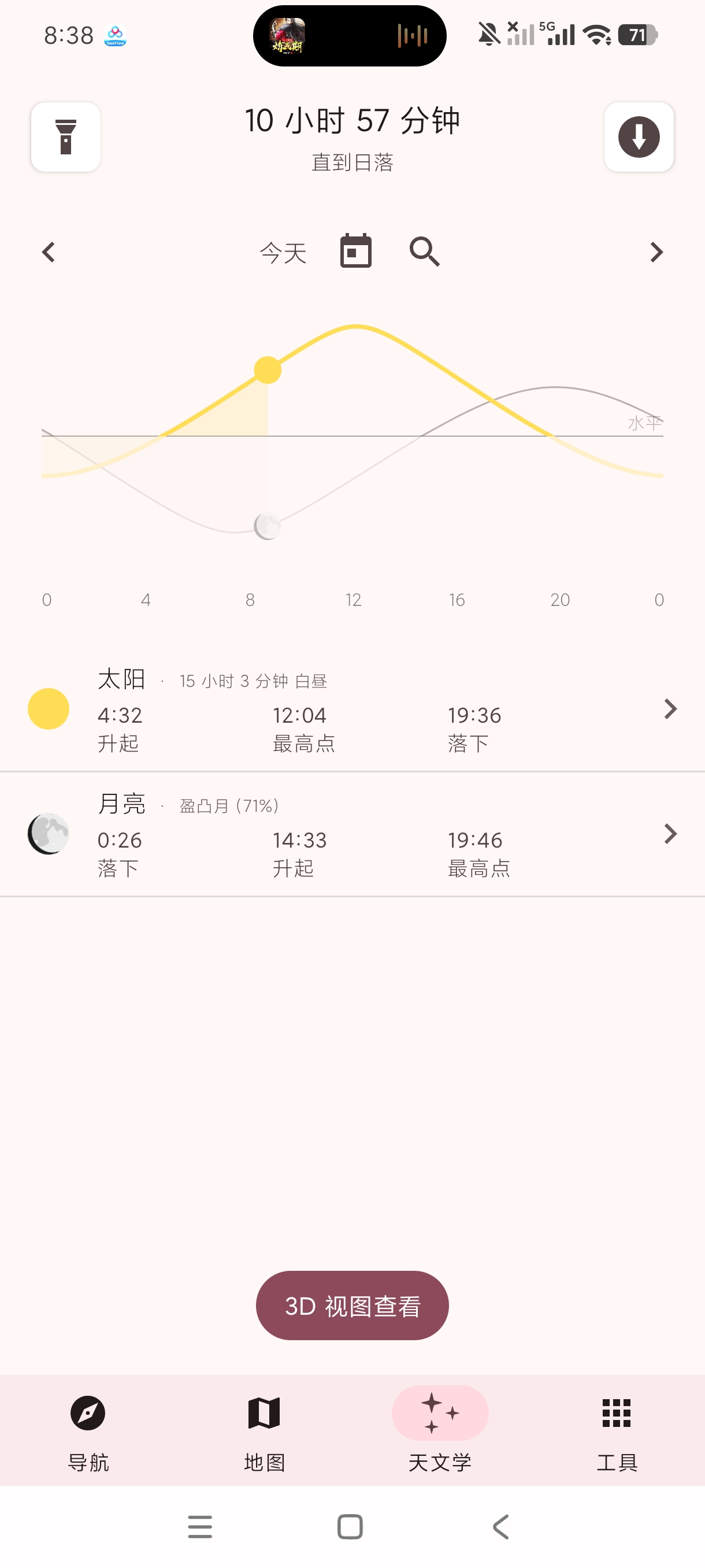705x1568 pixels.
Task: Open the 太阳 details row
Action: [x=352, y=709]
